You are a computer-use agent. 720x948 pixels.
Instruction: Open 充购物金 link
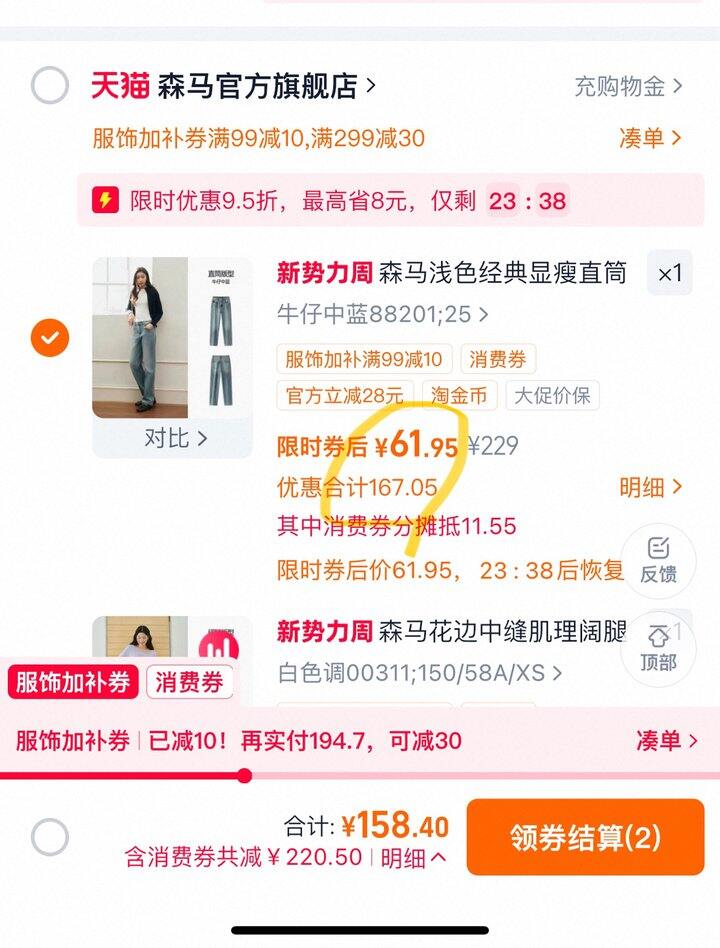pyautogui.click(x=628, y=86)
